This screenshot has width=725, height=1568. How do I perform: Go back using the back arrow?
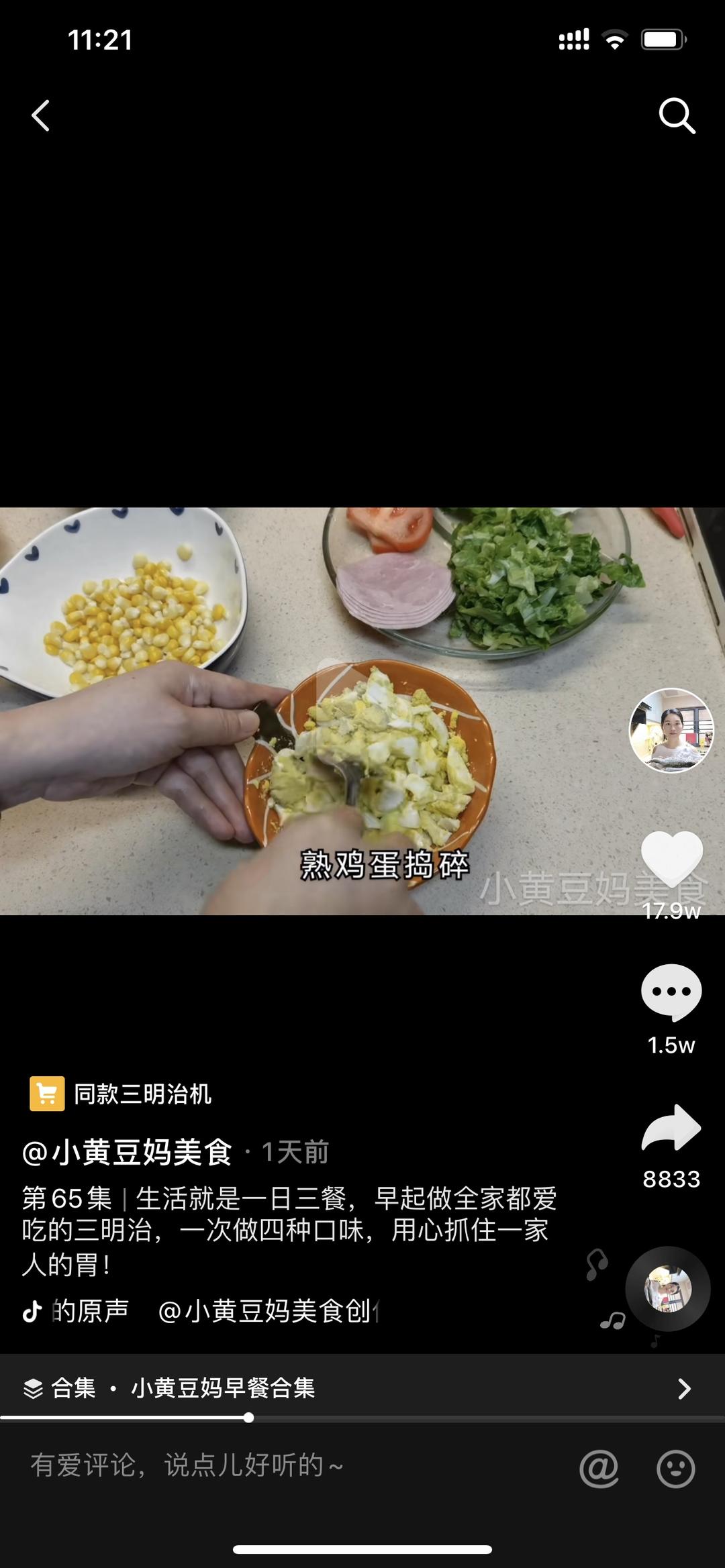(41, 115)
